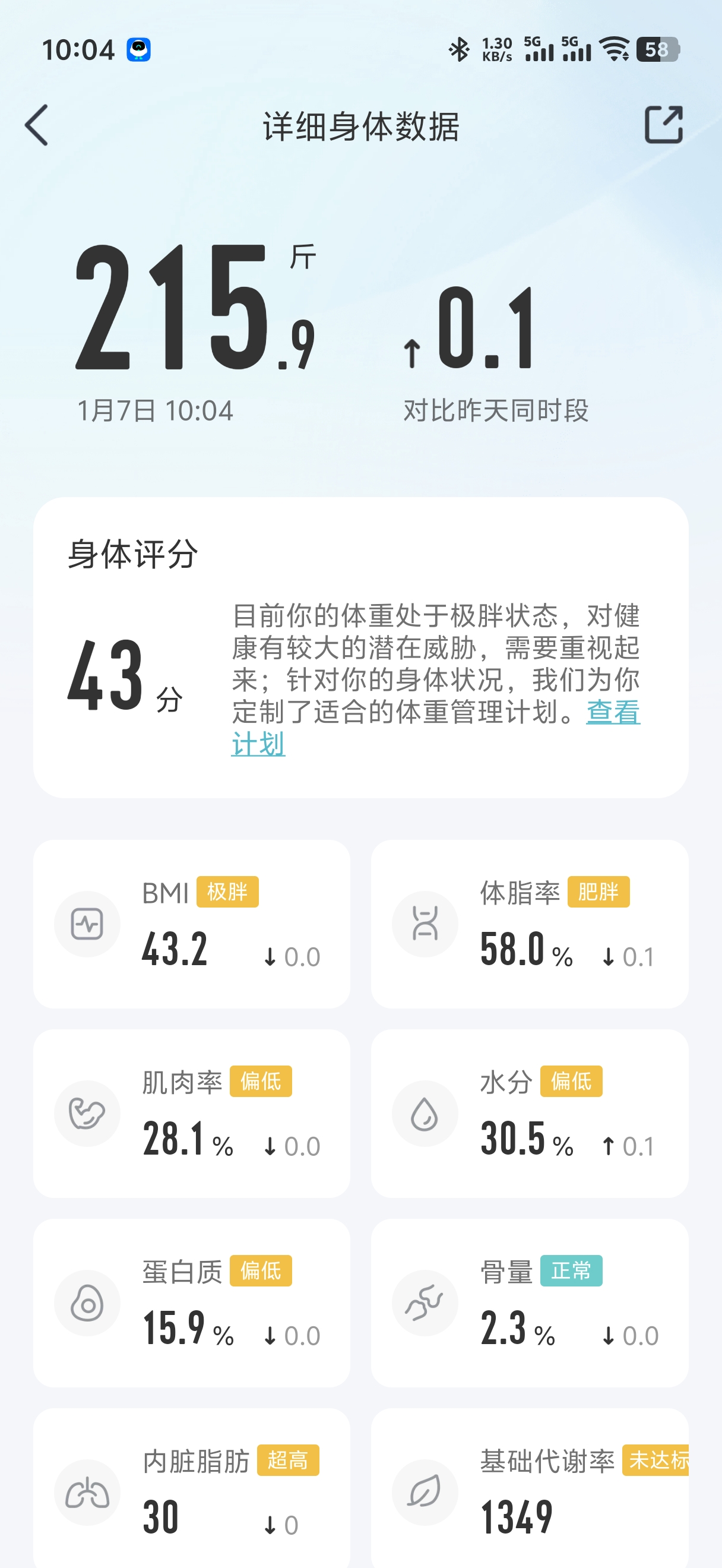
Task: View 骨量 bone mass details
Action: [x=529, y=1303]
